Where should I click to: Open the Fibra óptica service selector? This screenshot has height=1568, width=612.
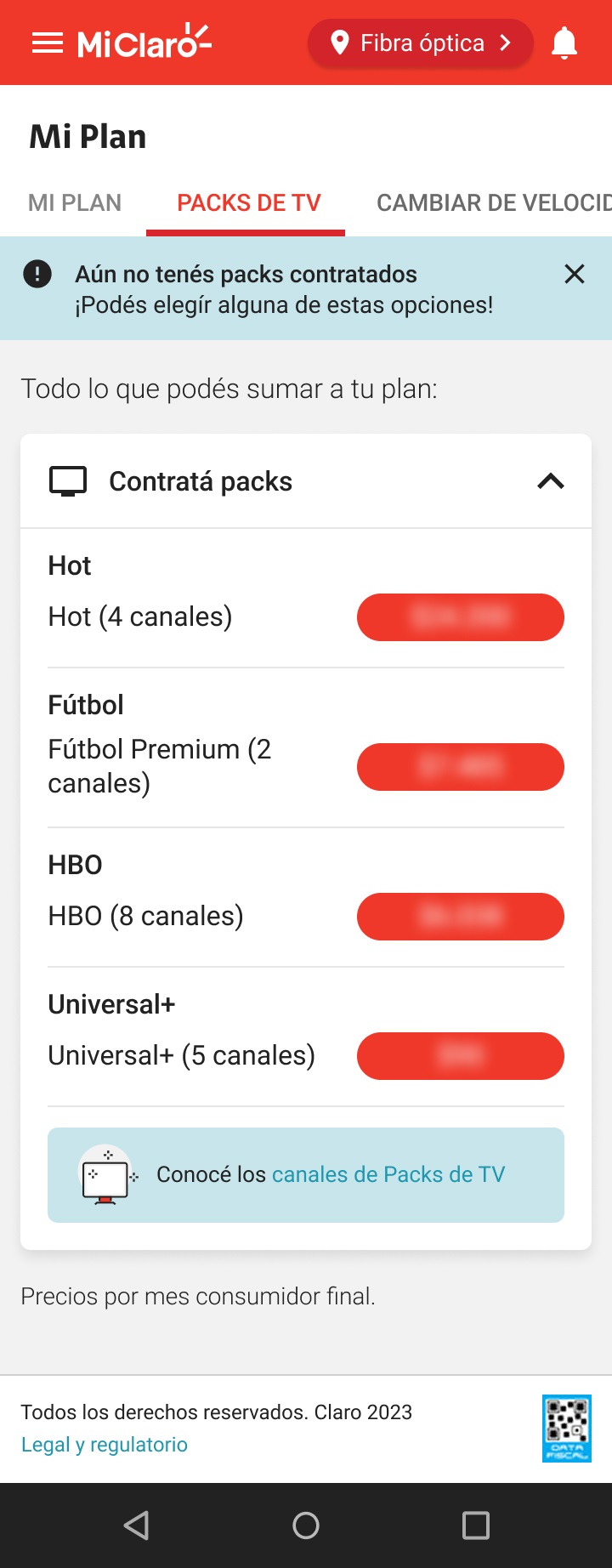tap(421, 43)
